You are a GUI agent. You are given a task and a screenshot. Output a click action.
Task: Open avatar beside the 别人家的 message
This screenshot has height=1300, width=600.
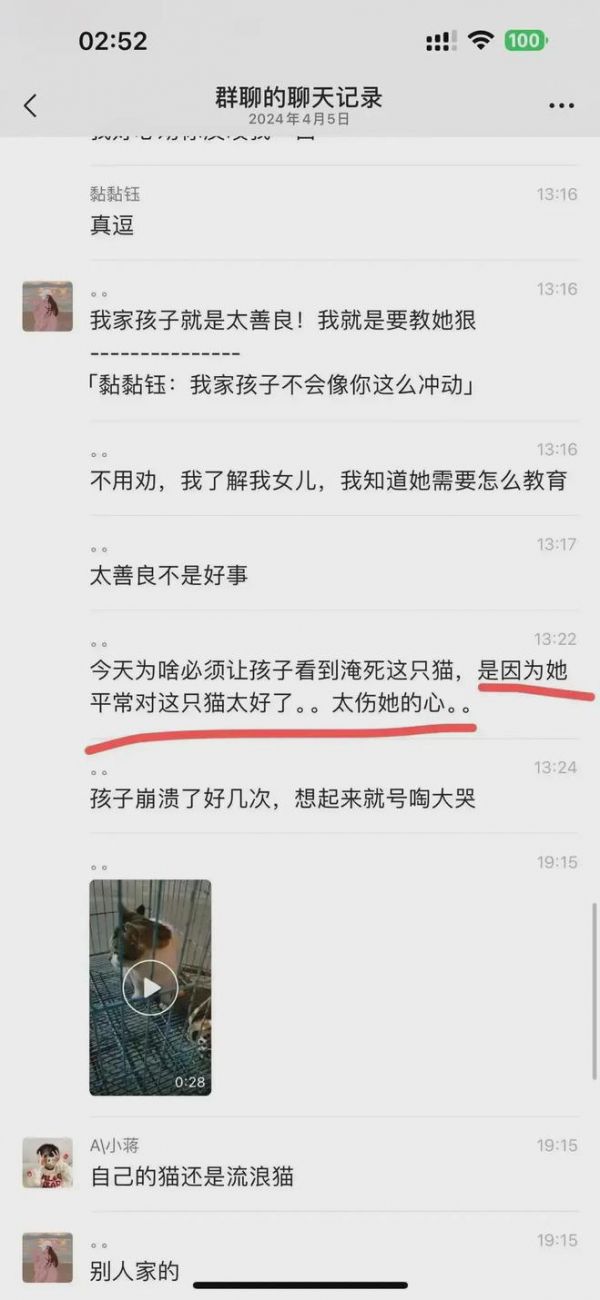pos(47,1257)
